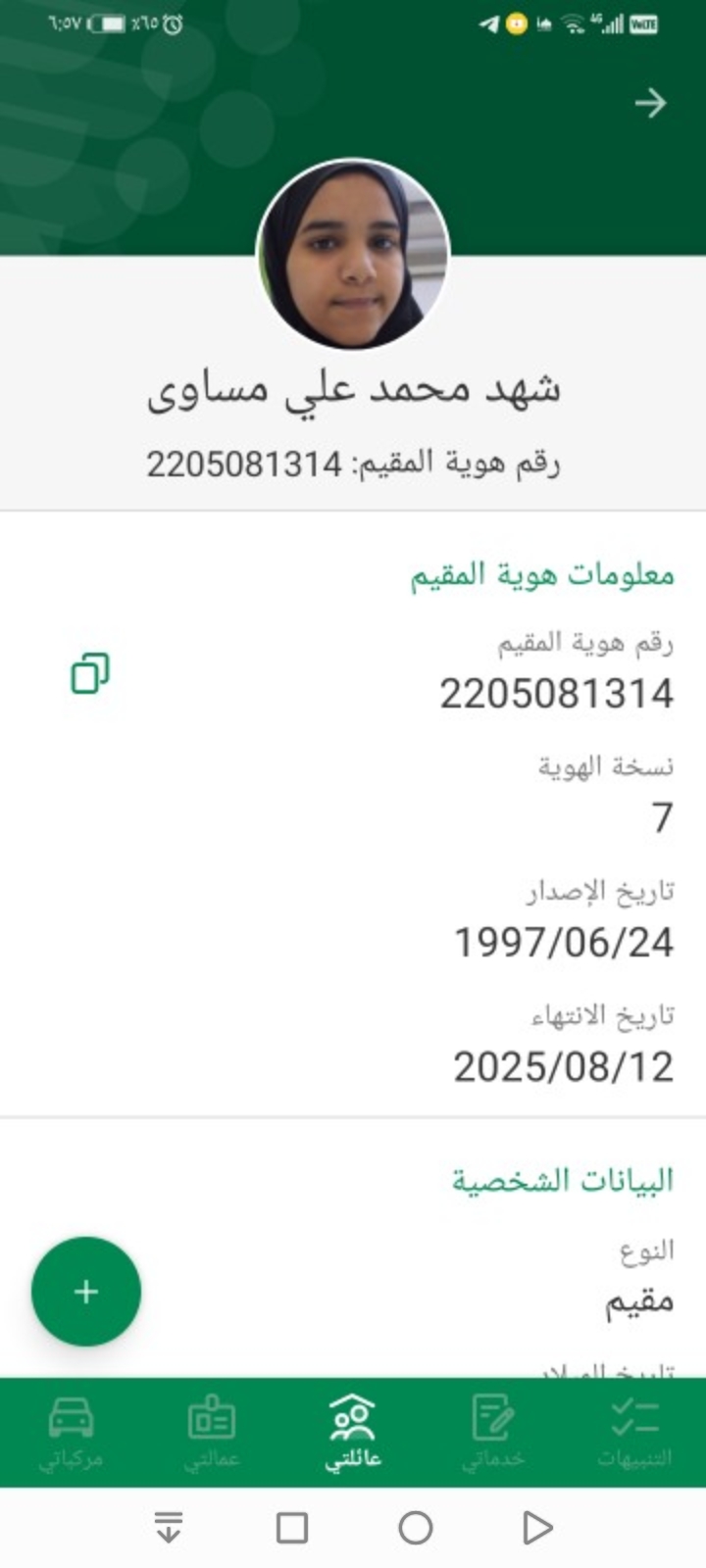This screenshot has height=1568, width=706.
Task: Open the التنبيهات tab
Action: click(634, 1433)
